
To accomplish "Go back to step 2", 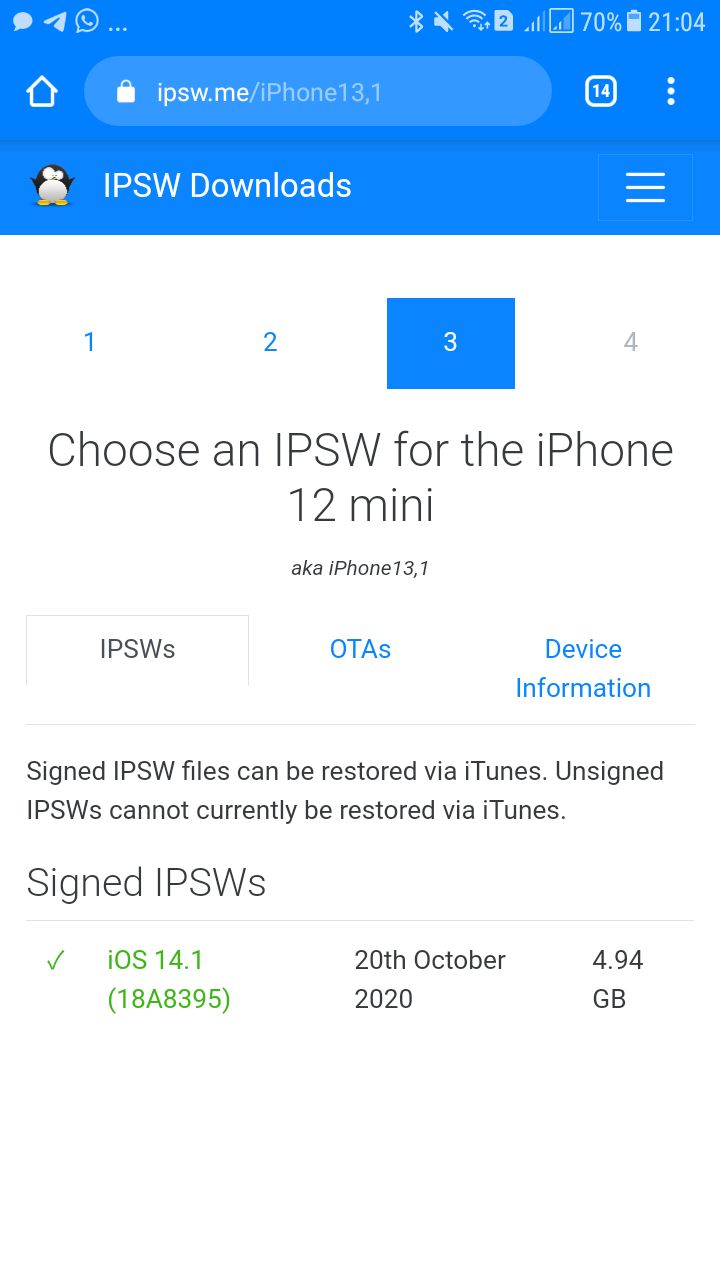I will click(x=270, y=343).
